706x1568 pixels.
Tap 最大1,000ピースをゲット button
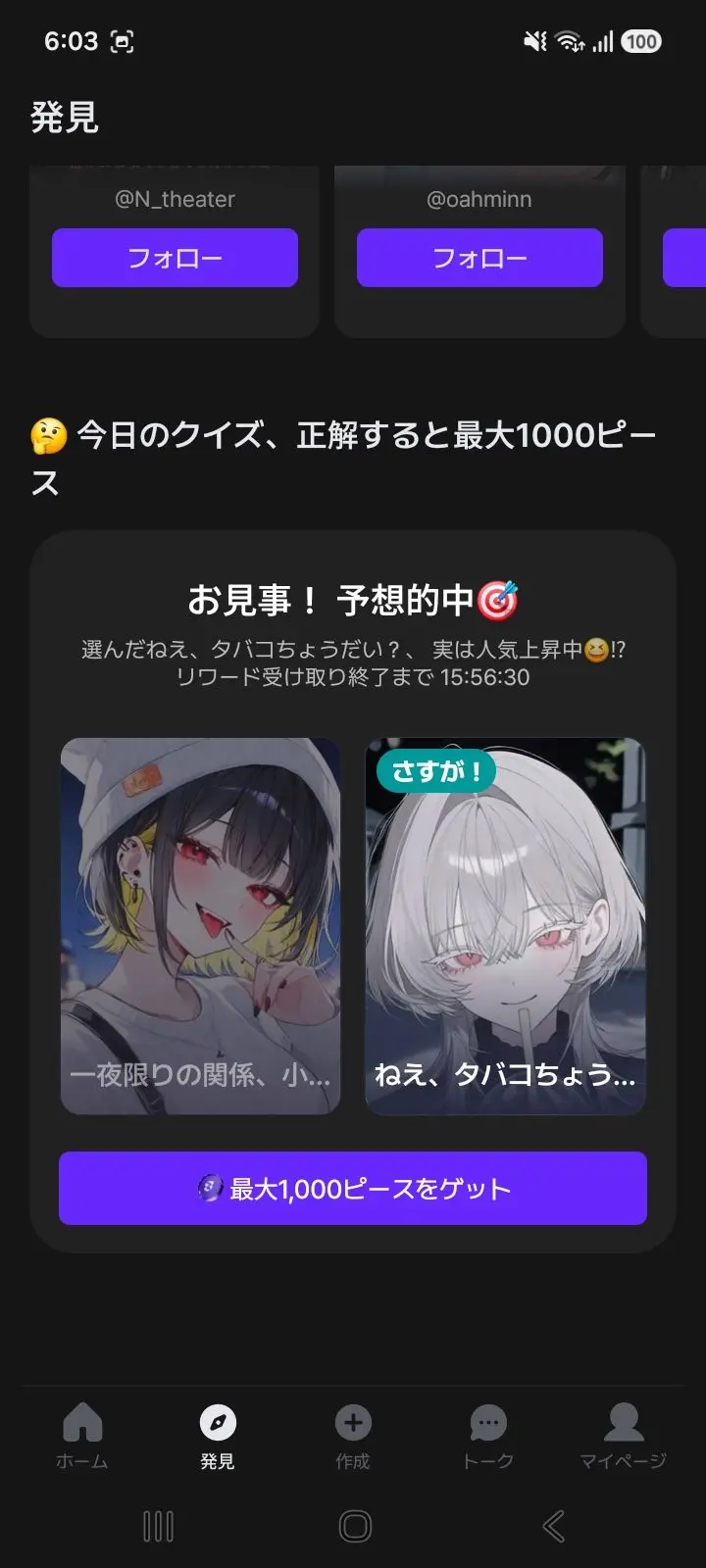[x=353, y=1188]
